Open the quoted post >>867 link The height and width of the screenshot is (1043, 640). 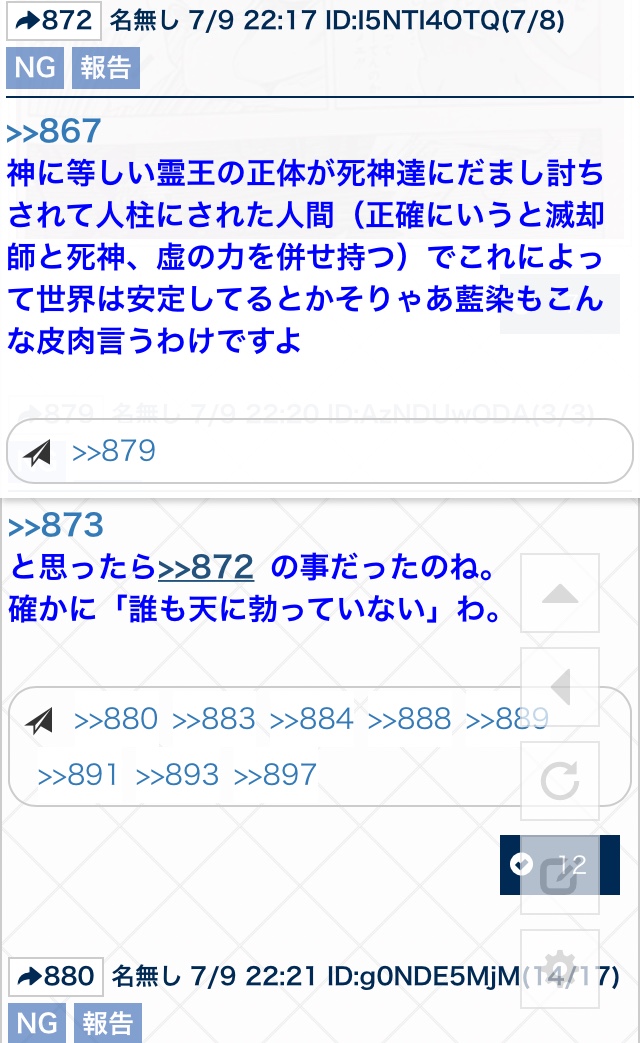click(54, 131)
